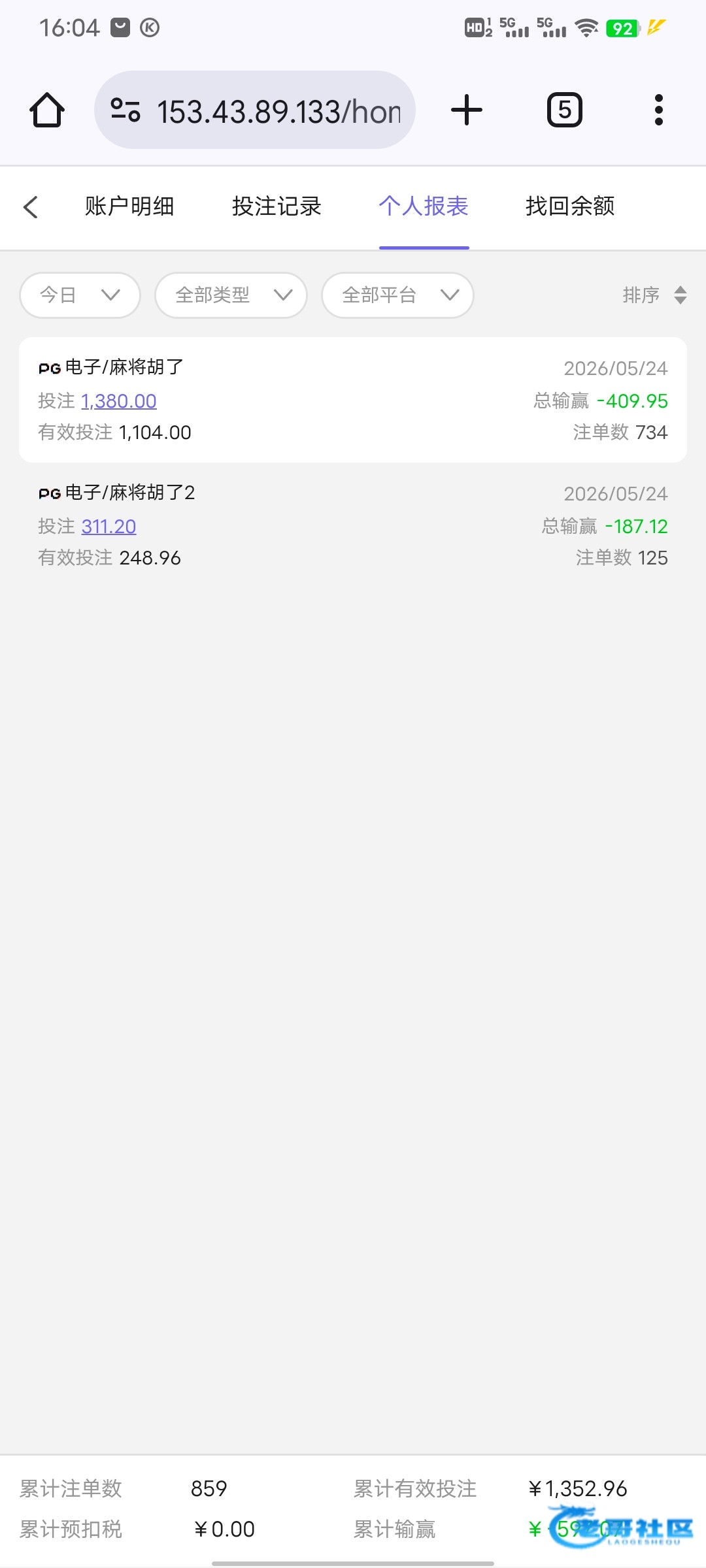
Task: Expand the 全部平台 dropdown
Action: [397, 295]
